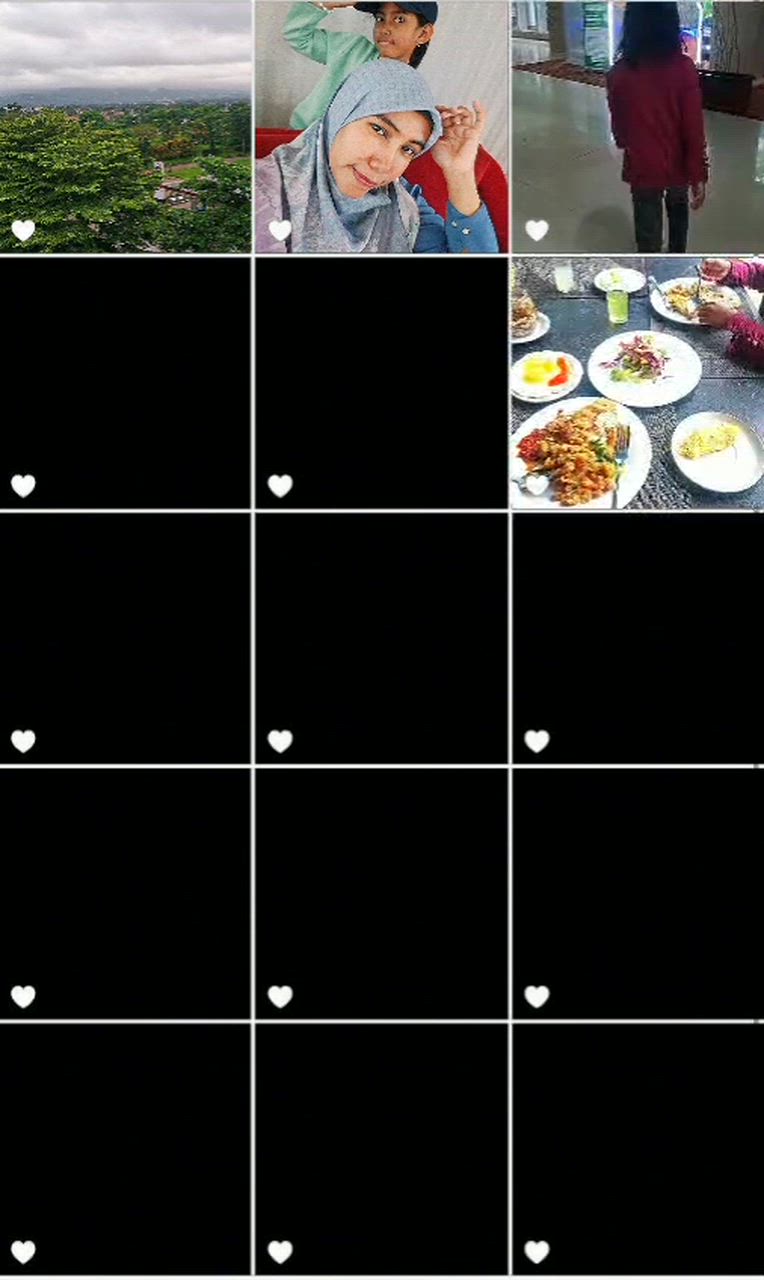Open the photo of food plates
The width and height of the screenshot is (764, 1280).
point(638,380)
